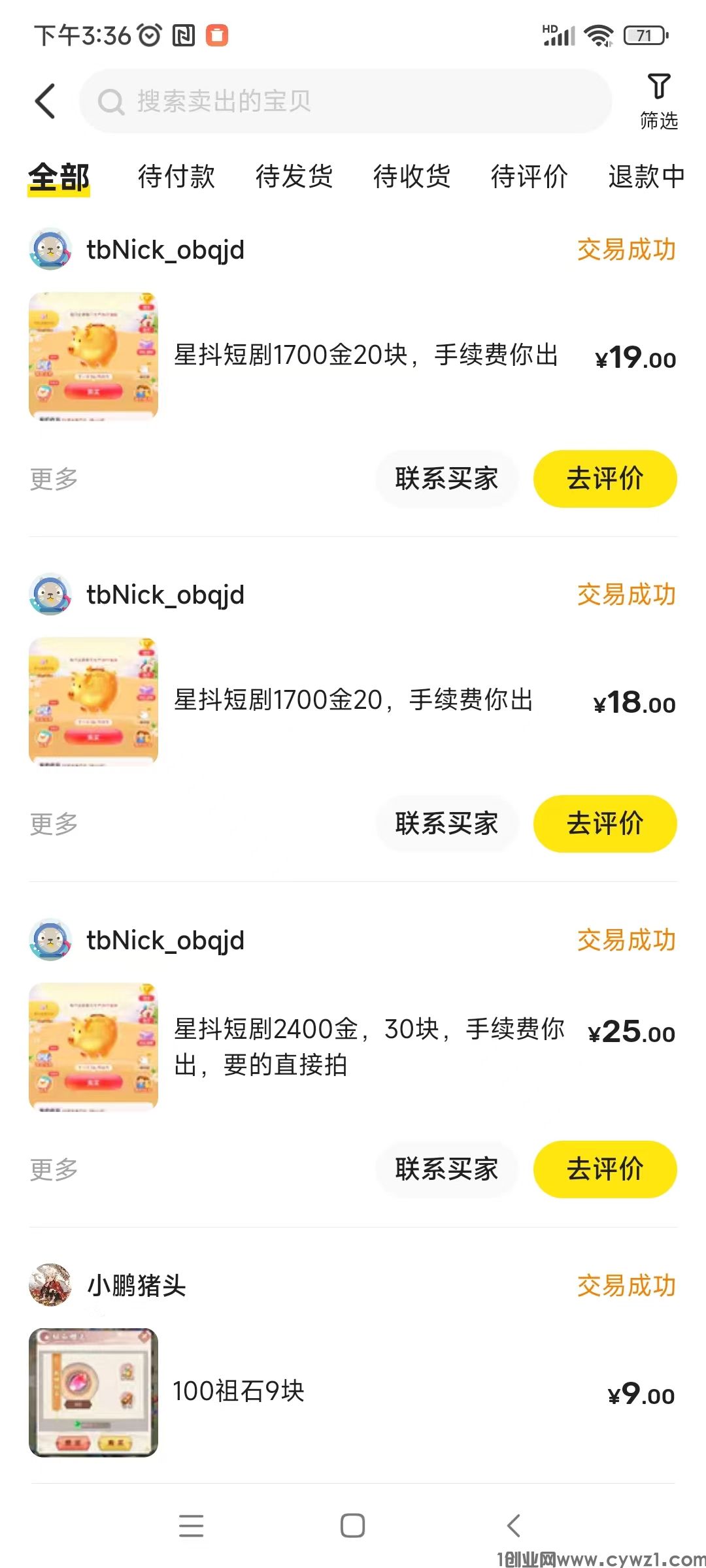Open the 筛选 filter icon
706x1568 pixels.
(x=659, y=99)
